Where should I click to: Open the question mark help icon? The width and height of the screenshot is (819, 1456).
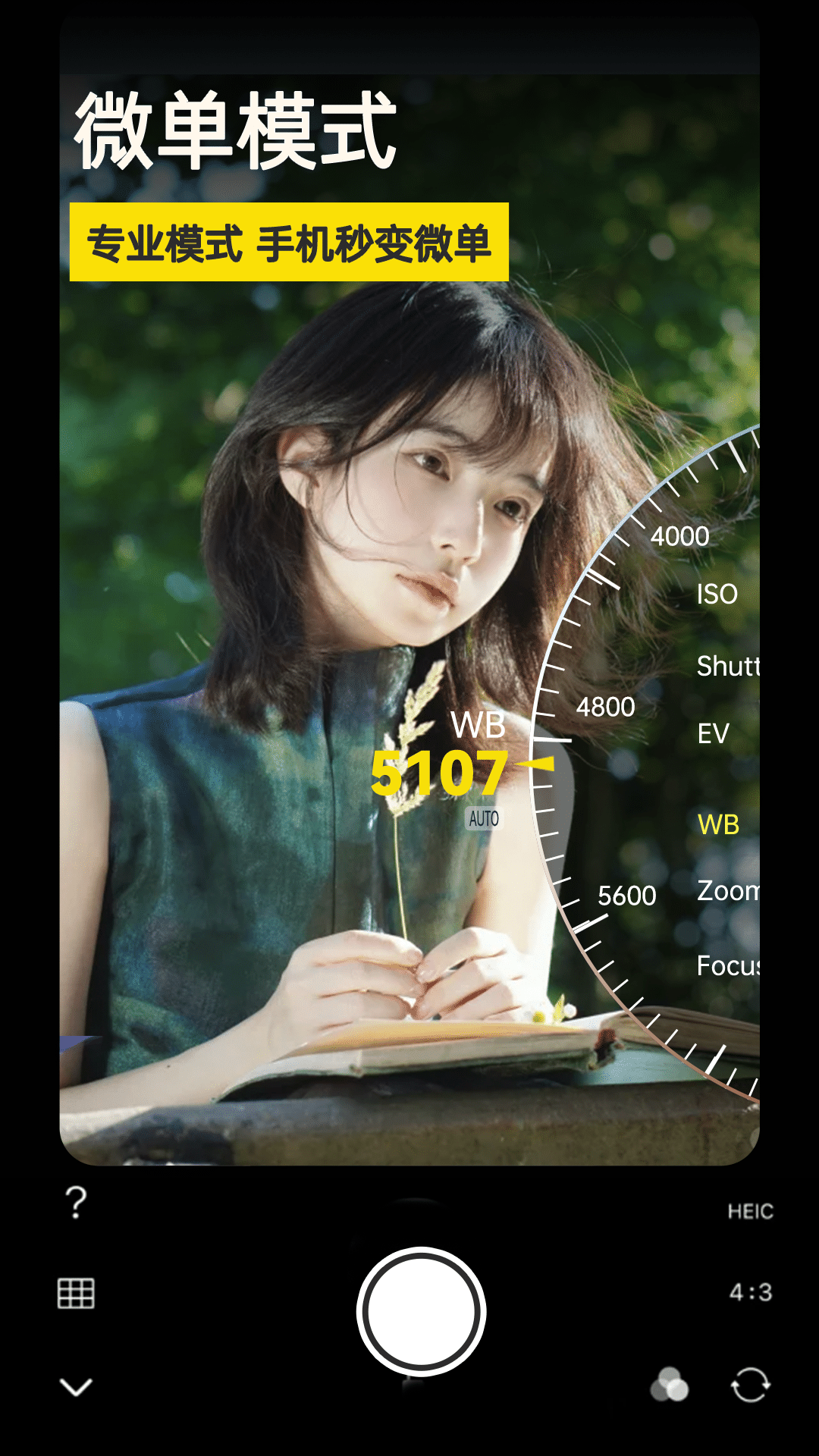[76, 1203]
